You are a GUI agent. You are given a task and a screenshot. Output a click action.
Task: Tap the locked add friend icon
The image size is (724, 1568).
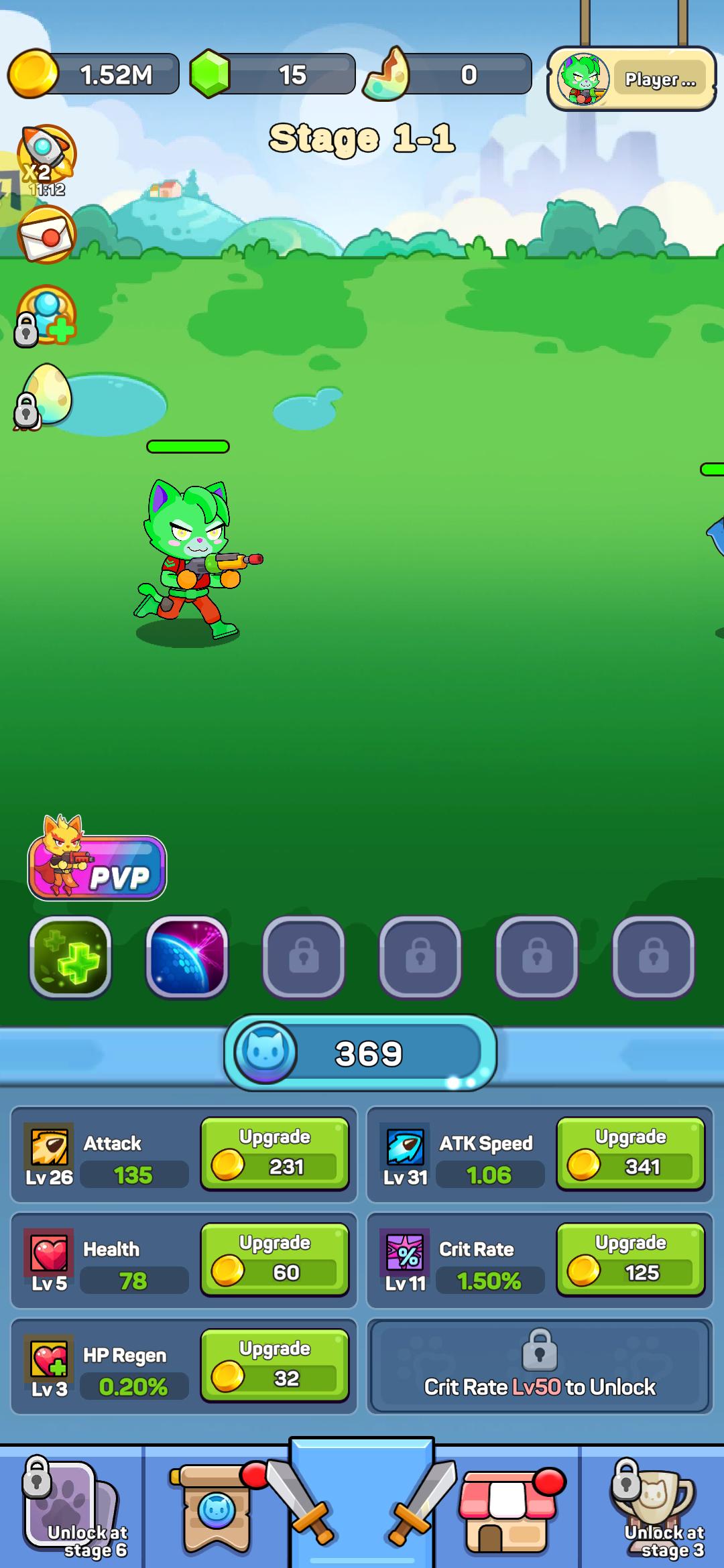click(x=46, y=315)
